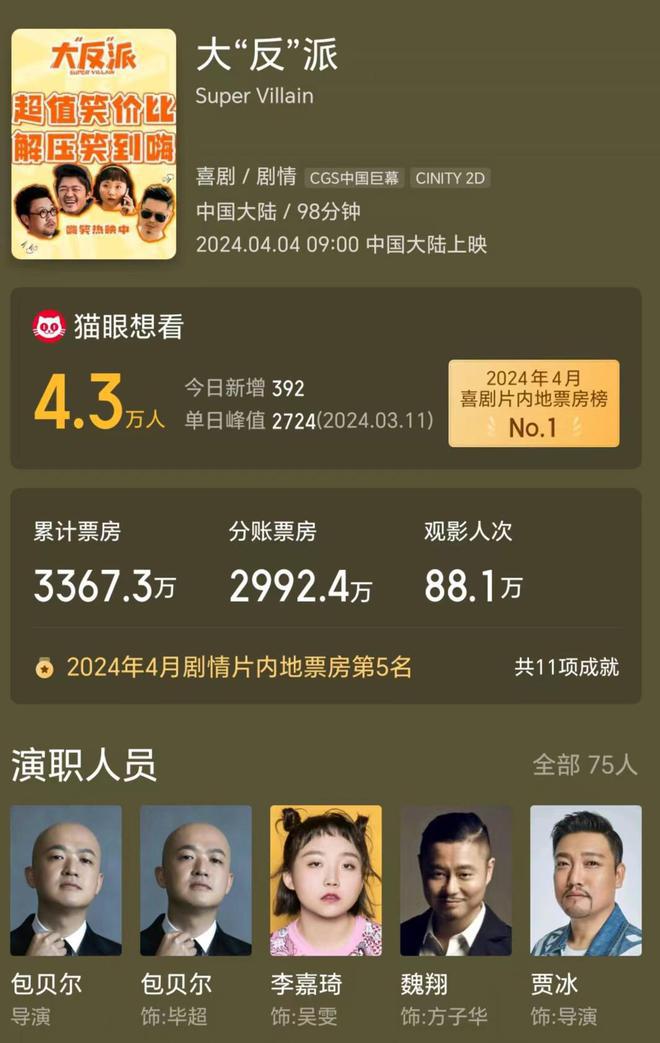Open the 大"反"派 movie poster

pyautogui.click(x=94, y=144)
